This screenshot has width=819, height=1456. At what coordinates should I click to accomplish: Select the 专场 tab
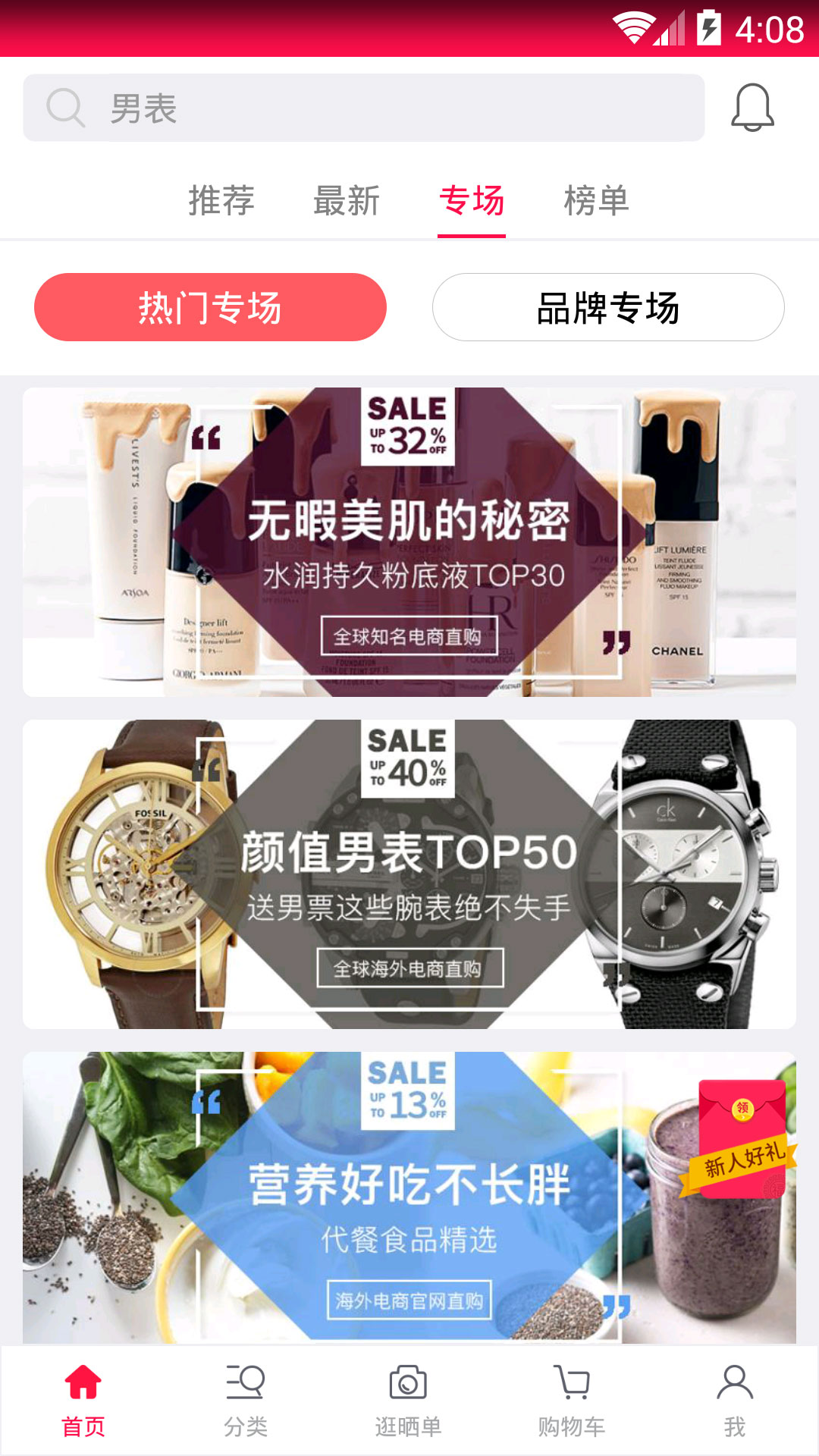coord(472,201)
